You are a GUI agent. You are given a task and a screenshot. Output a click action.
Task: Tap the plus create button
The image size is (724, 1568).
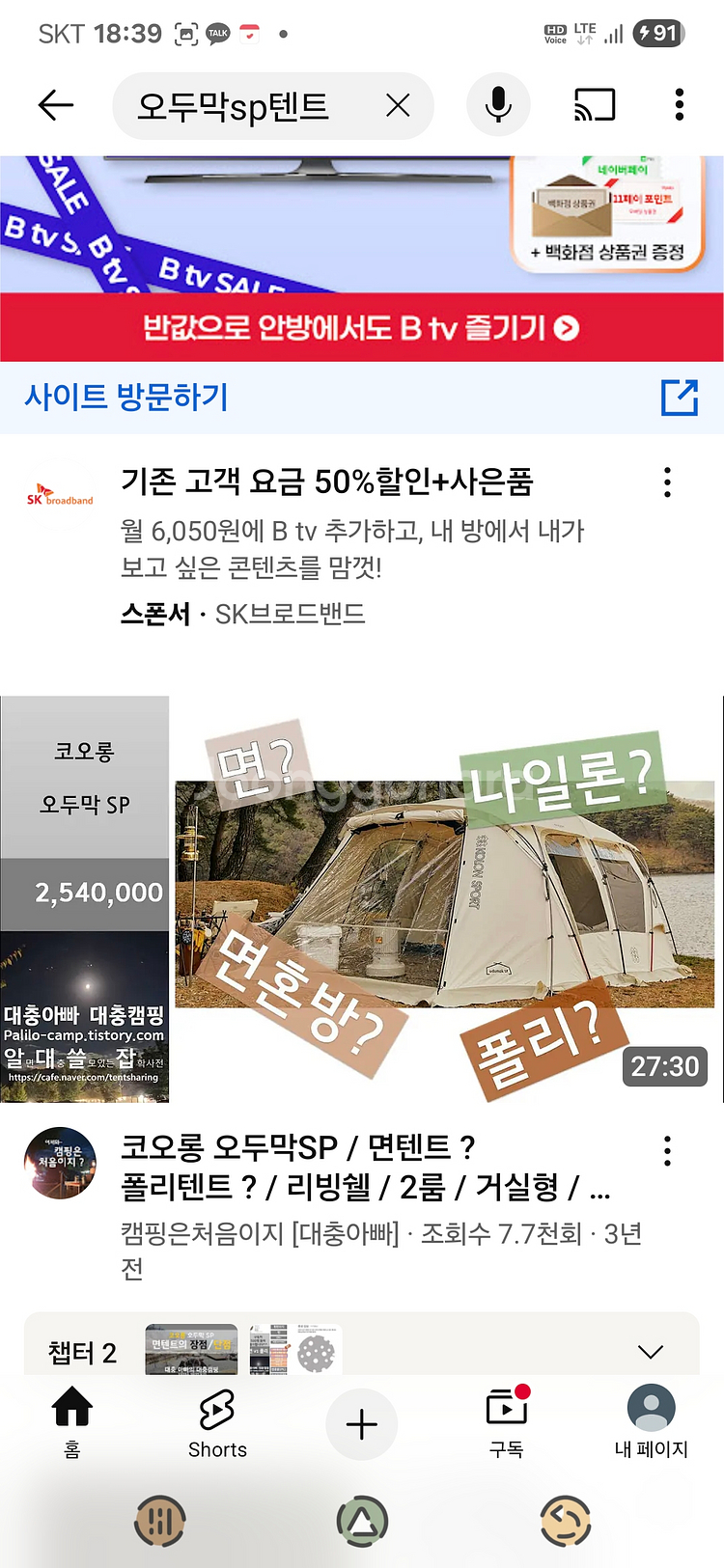(362, 1424)
